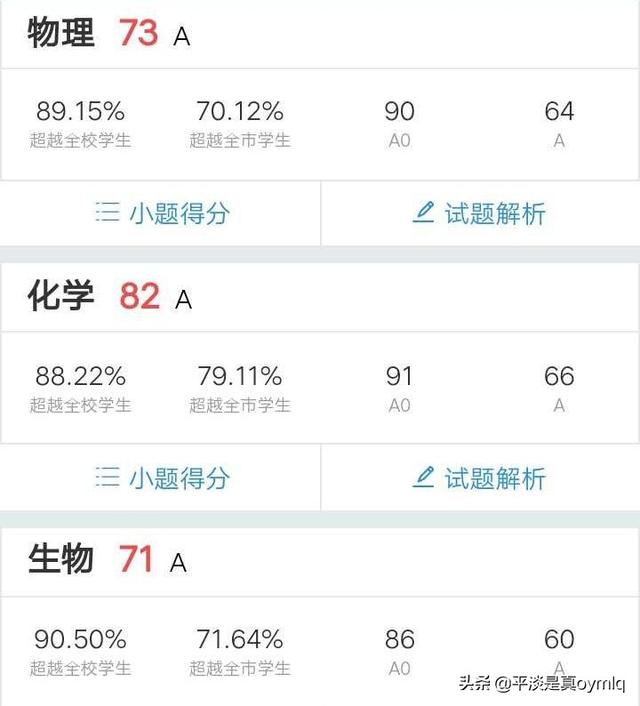
Task: Open 小题得分 under the 物理 score
Action: click(x=162, y=213)
